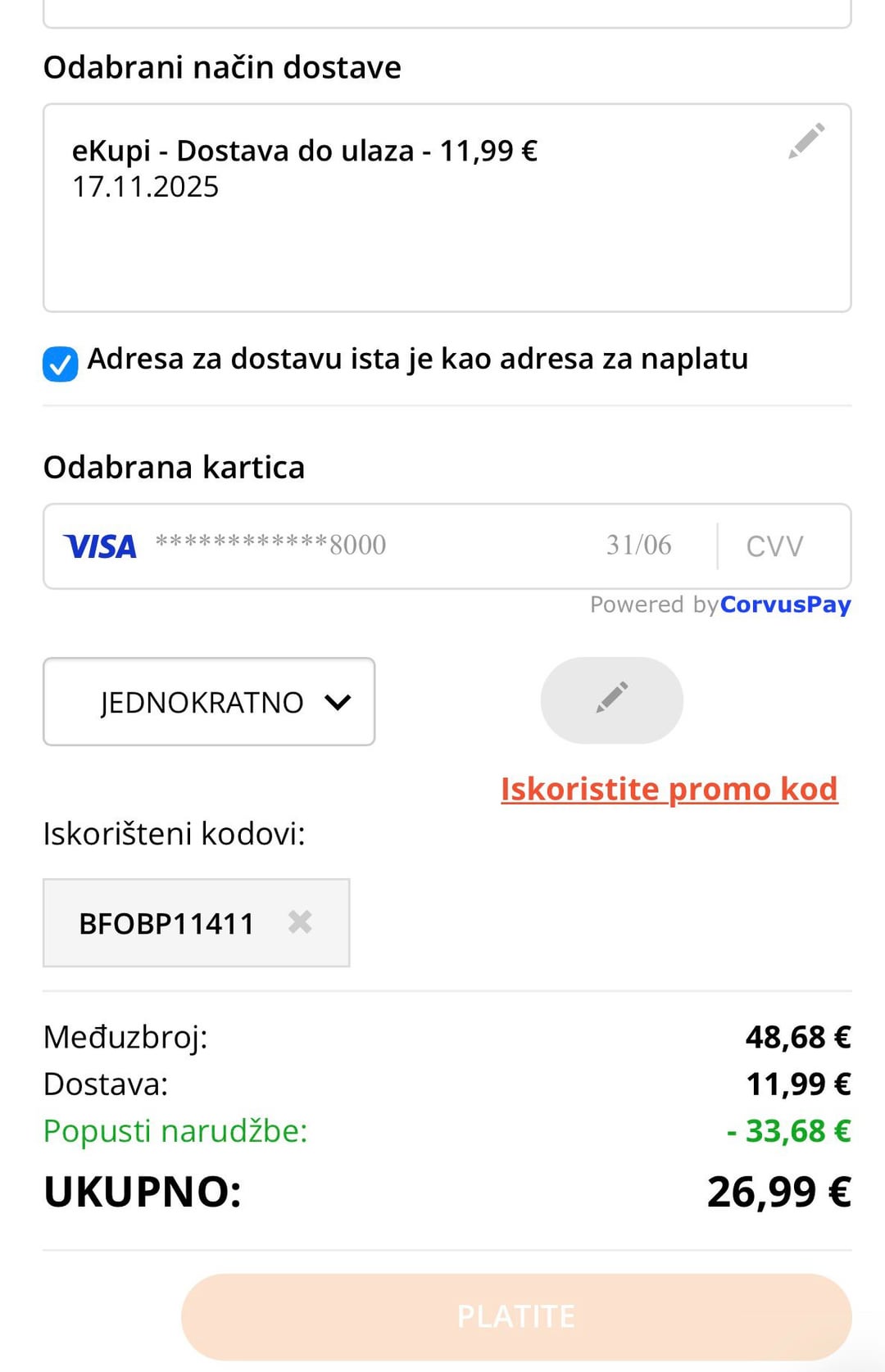This screenshot has height=1372, width=885.
Task: Edit the selected delivery method
Action: click(x=806, y=142)
